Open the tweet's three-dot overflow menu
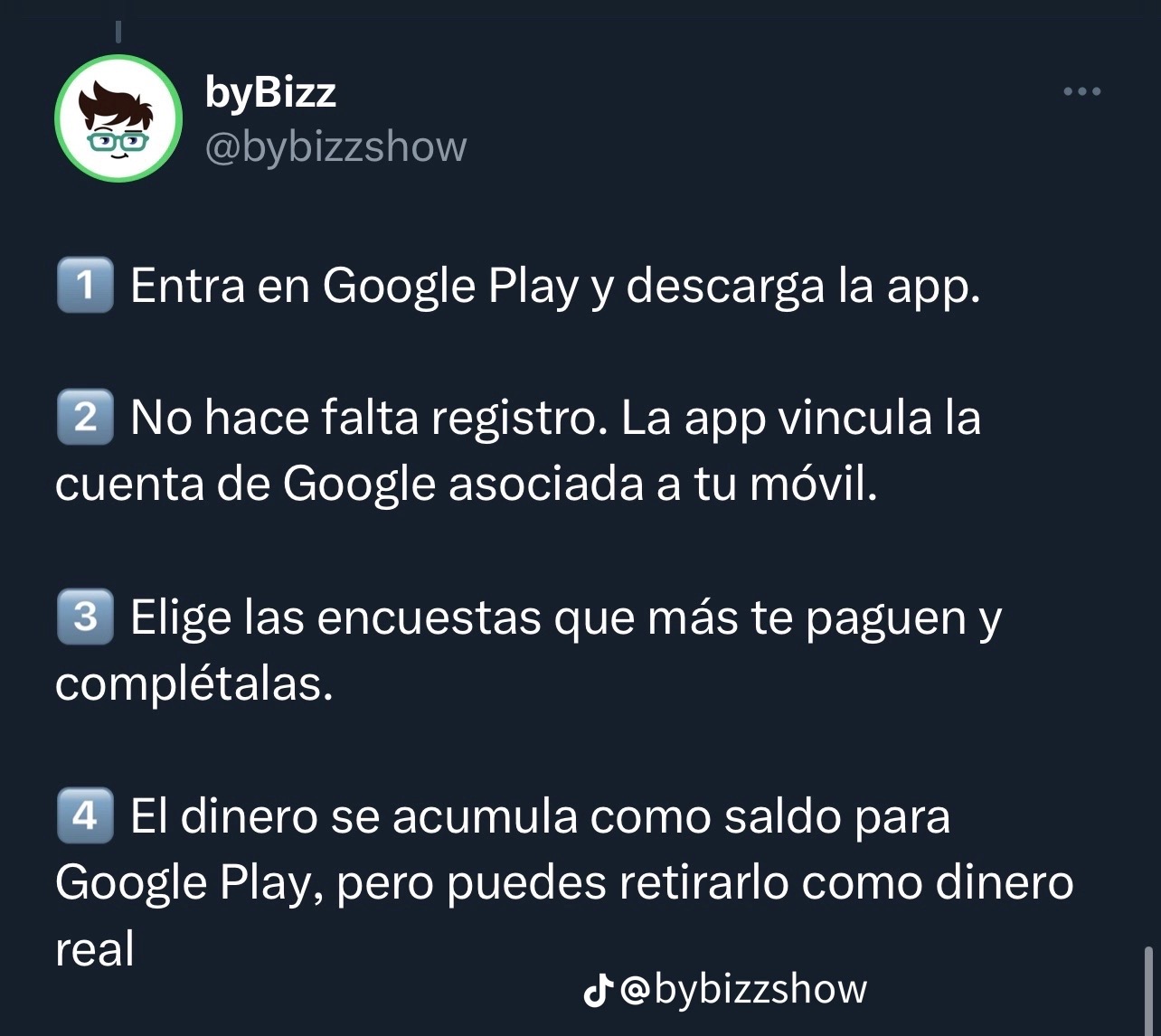Image resolution: width=1161 pixels, height=1036 pixels. [x=1081, y=91]
